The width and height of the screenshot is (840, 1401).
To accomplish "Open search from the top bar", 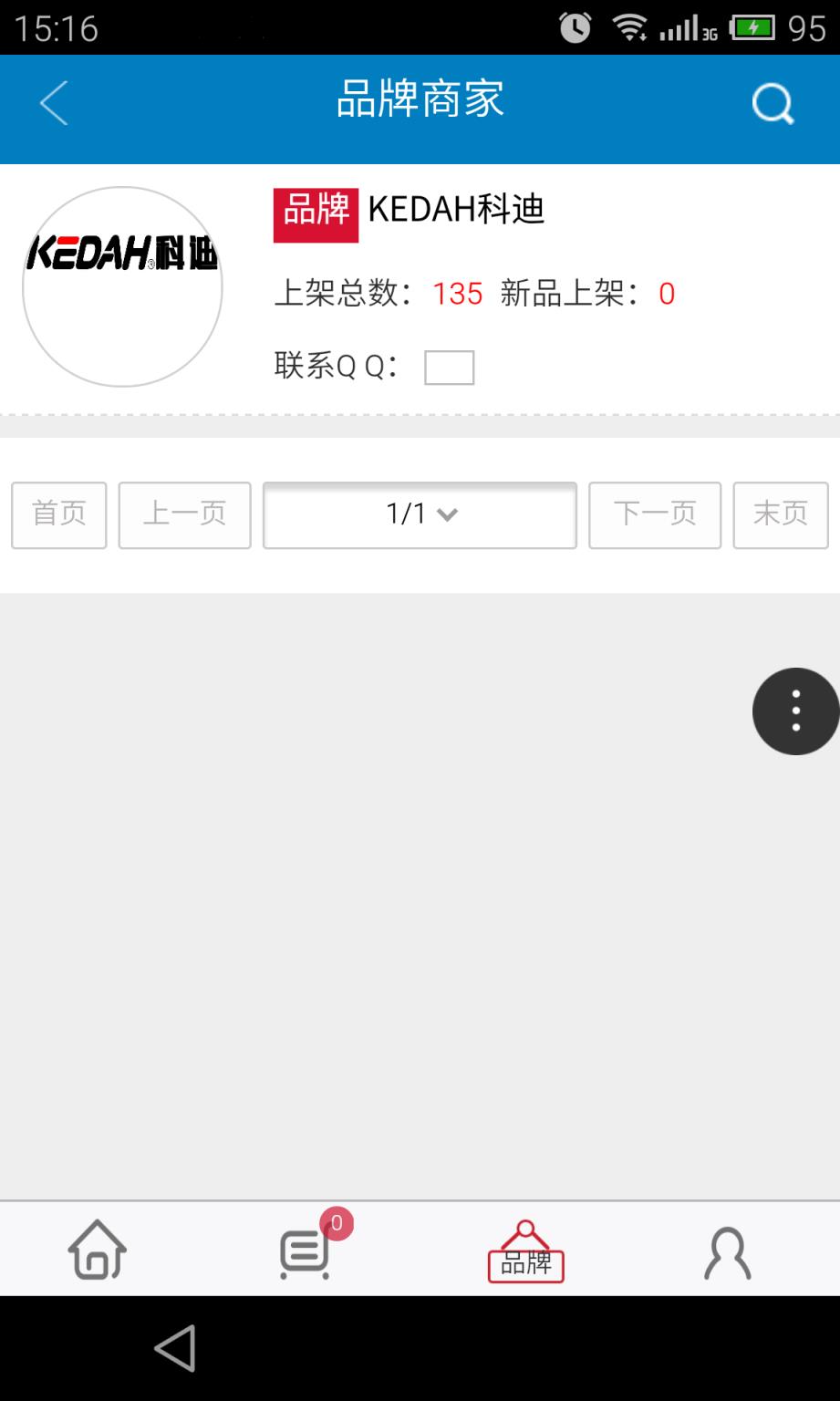I will coord(772,102).
